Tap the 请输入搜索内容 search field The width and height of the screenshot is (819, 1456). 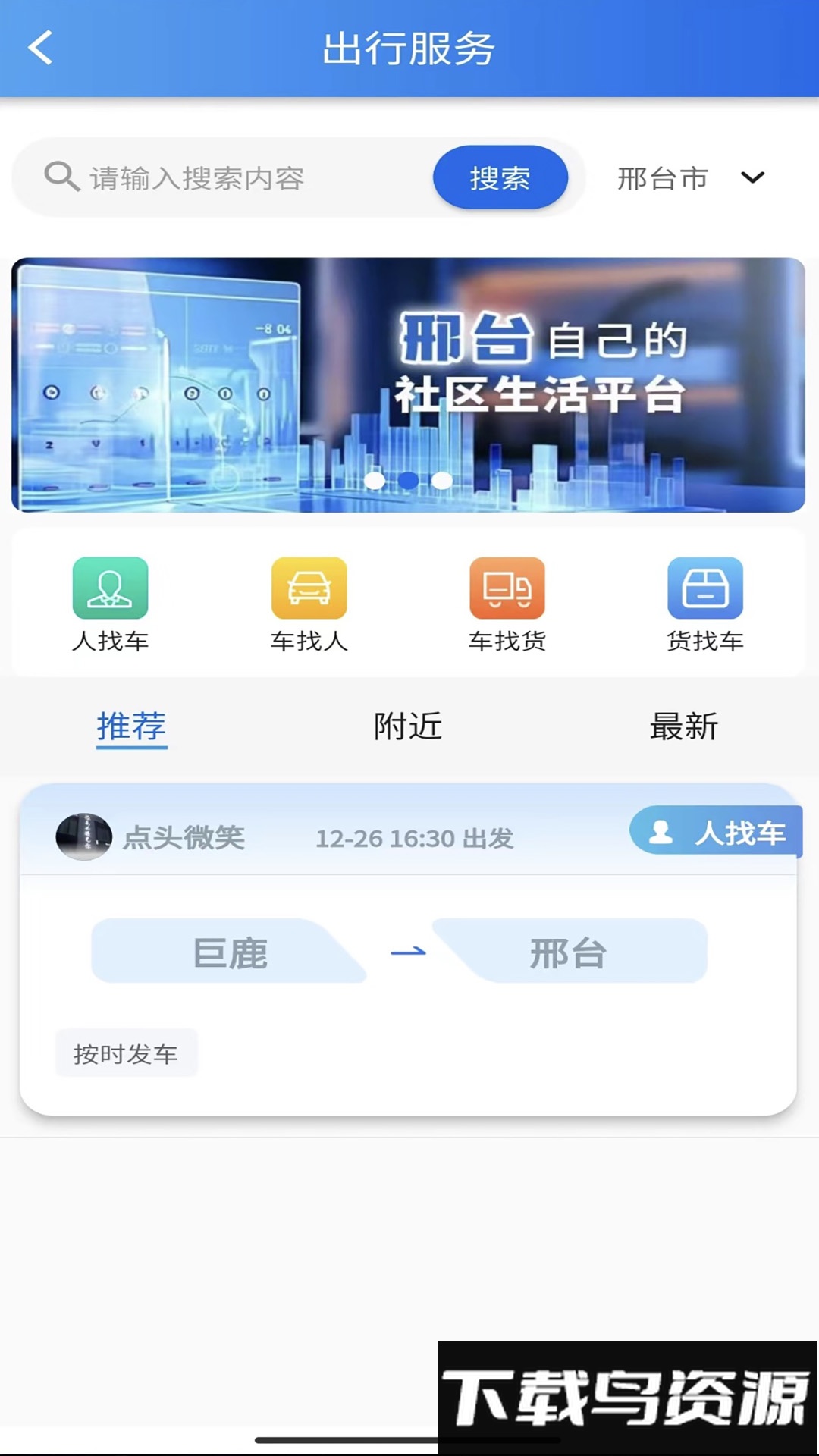tap(227, 178)
